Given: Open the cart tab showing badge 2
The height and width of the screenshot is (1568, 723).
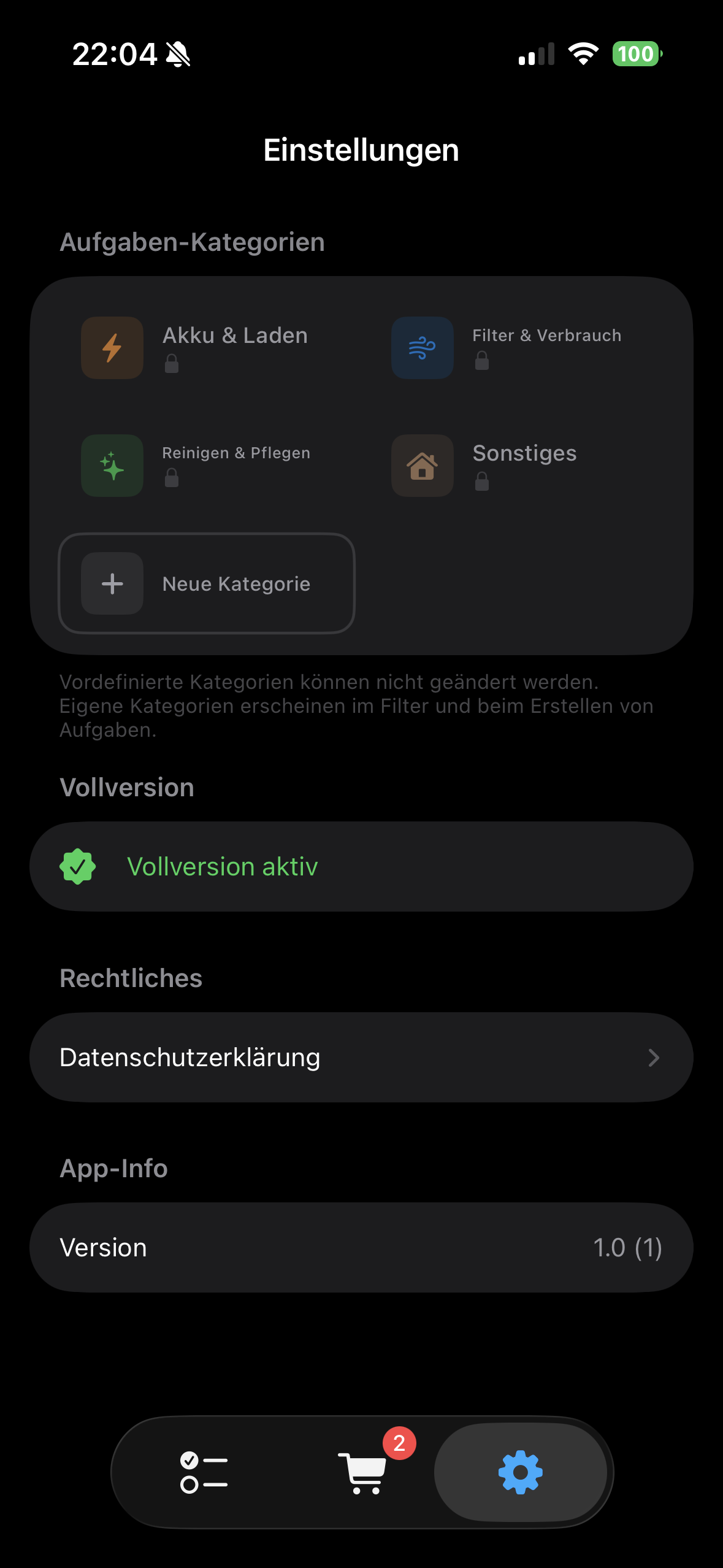Looking at the screenshot, I should pyautogui.click(x=363, y=1472).
